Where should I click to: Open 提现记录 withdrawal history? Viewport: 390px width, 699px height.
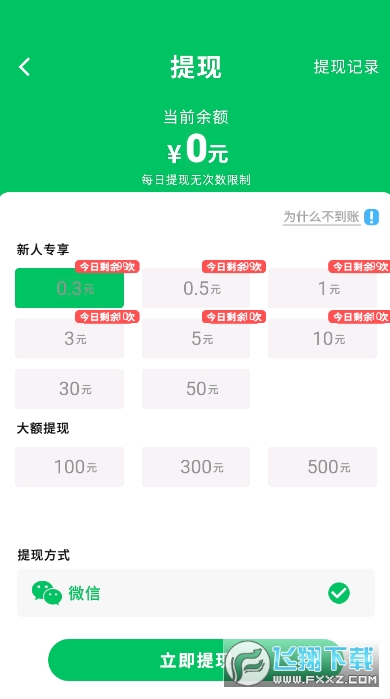(x=346, y=67)
